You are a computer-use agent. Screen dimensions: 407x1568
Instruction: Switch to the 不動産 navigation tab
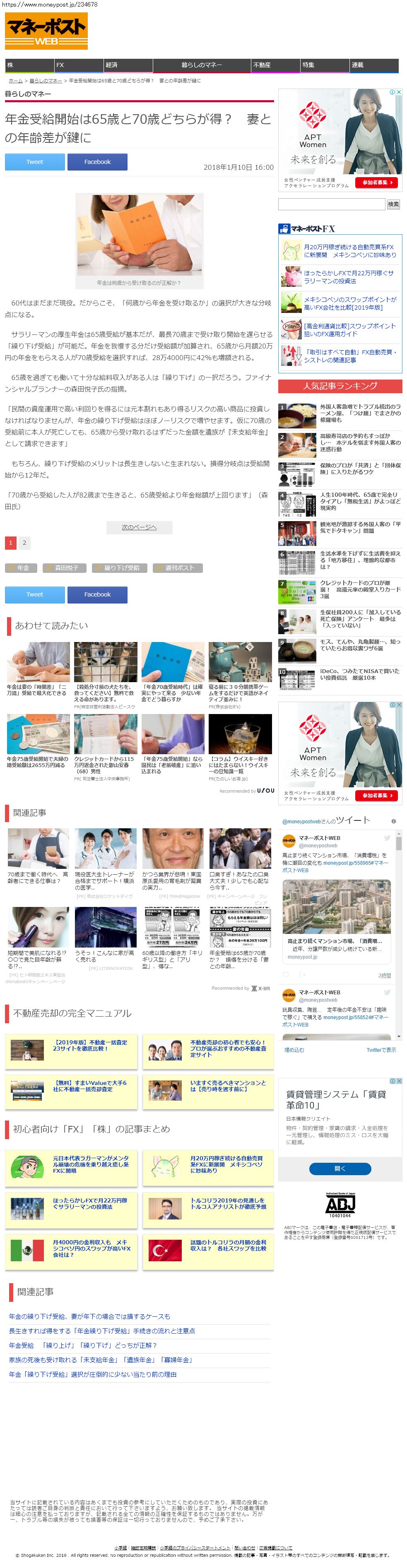coord(275,65)
